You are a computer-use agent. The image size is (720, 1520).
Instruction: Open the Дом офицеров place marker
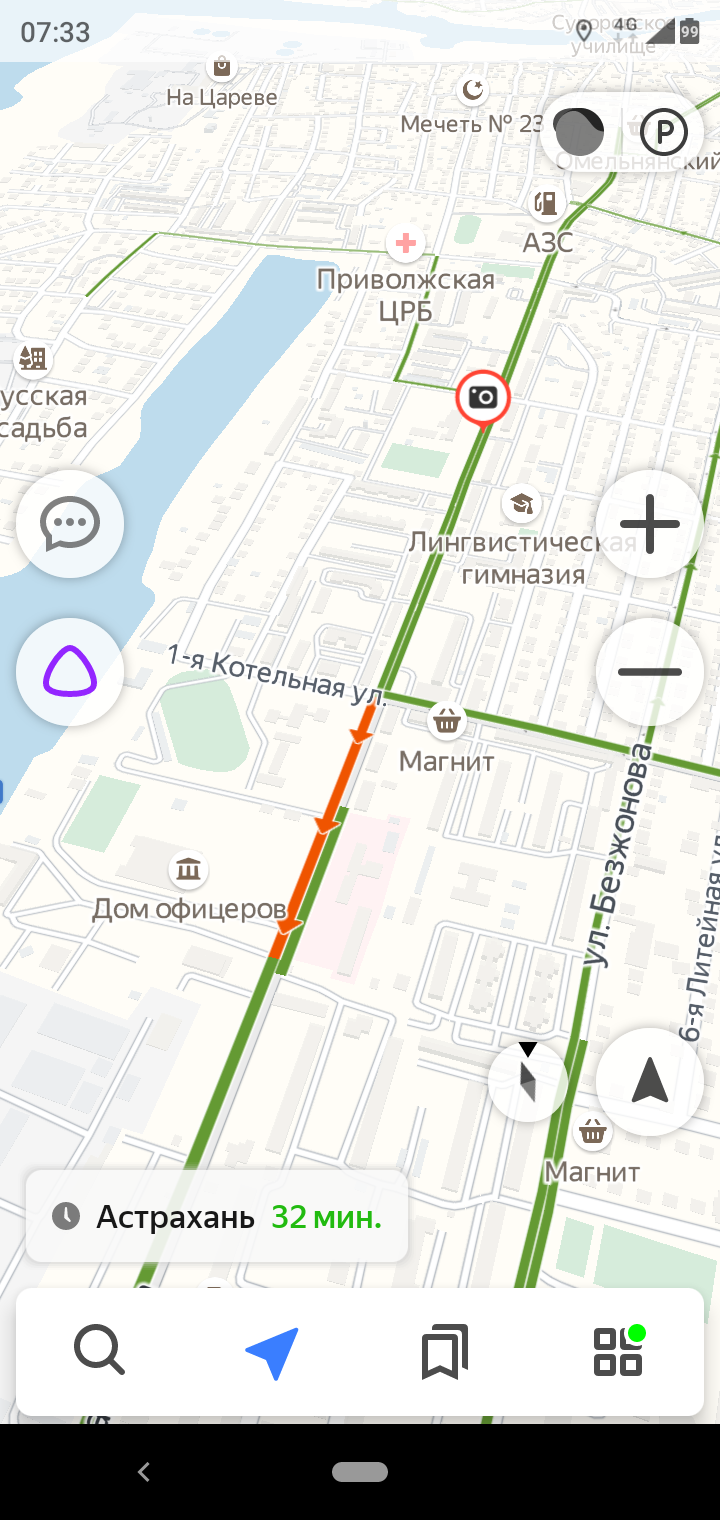(188, 870)
